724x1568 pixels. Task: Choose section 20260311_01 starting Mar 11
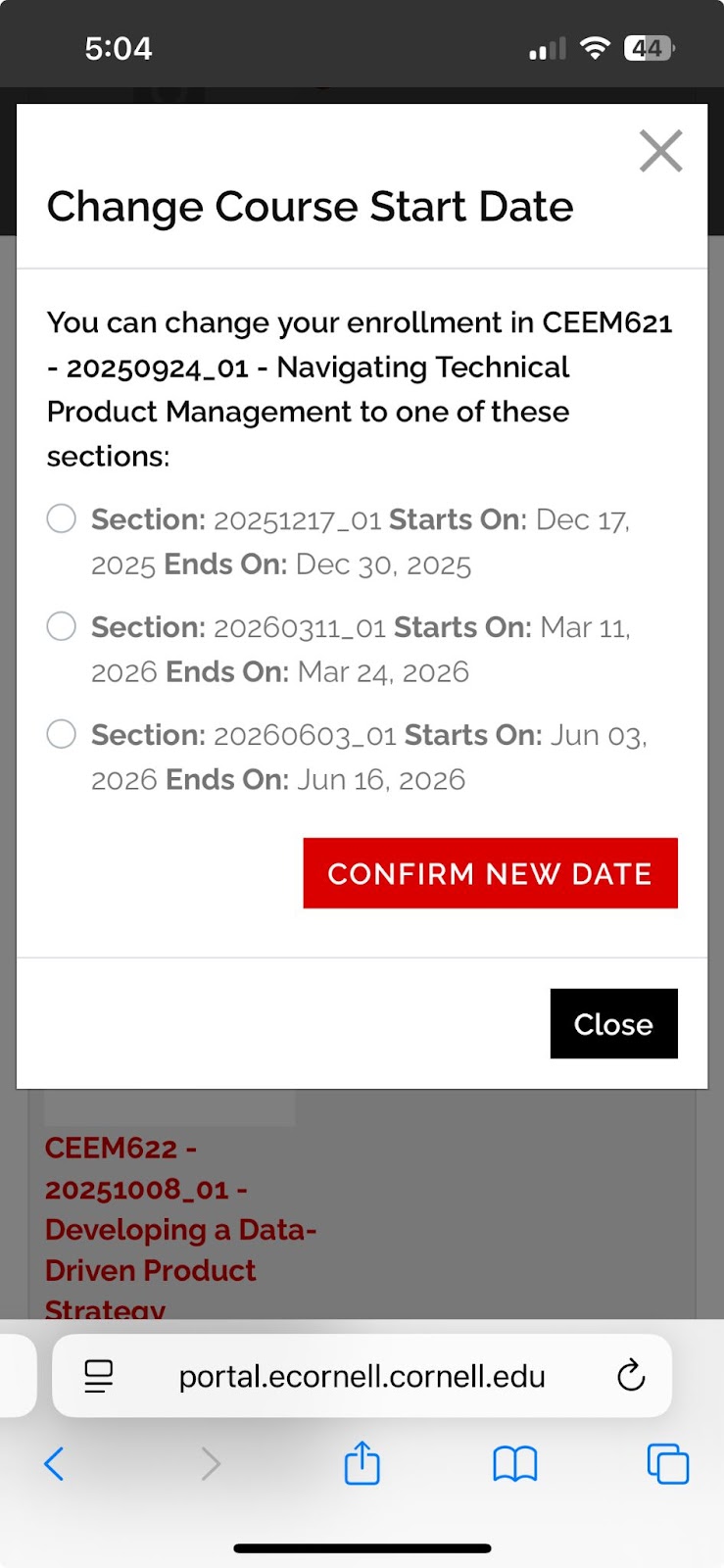62,626
